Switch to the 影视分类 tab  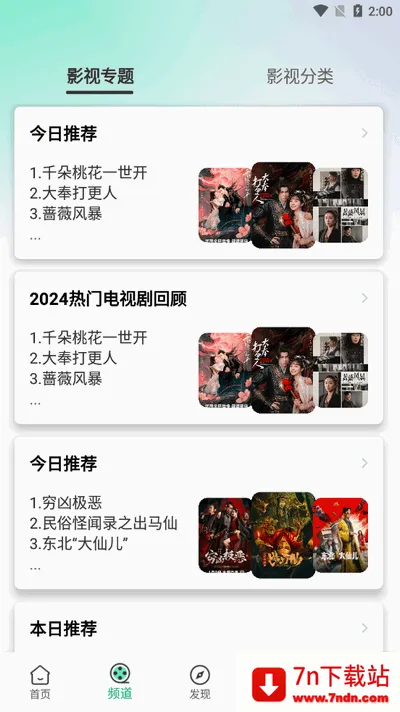300,76
